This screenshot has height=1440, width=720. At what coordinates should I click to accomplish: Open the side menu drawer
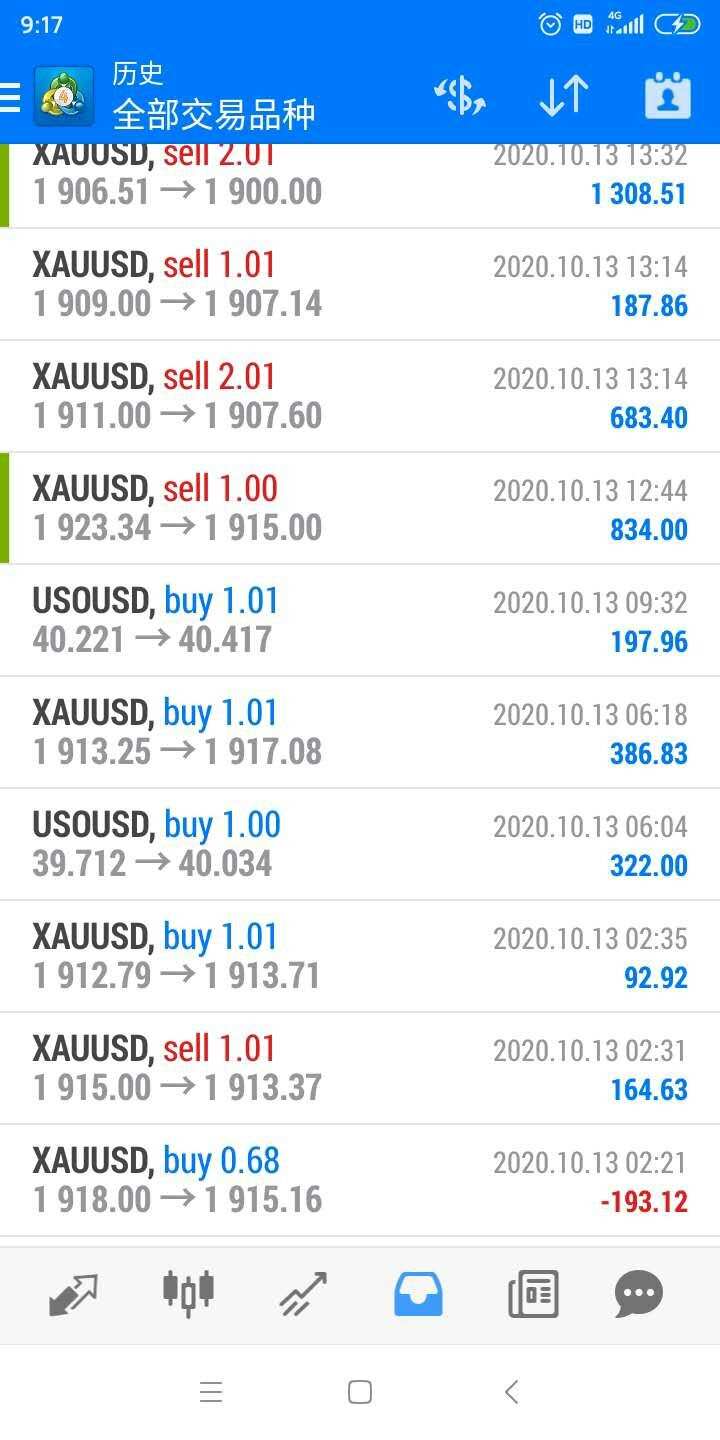click(x=10, y=97)
